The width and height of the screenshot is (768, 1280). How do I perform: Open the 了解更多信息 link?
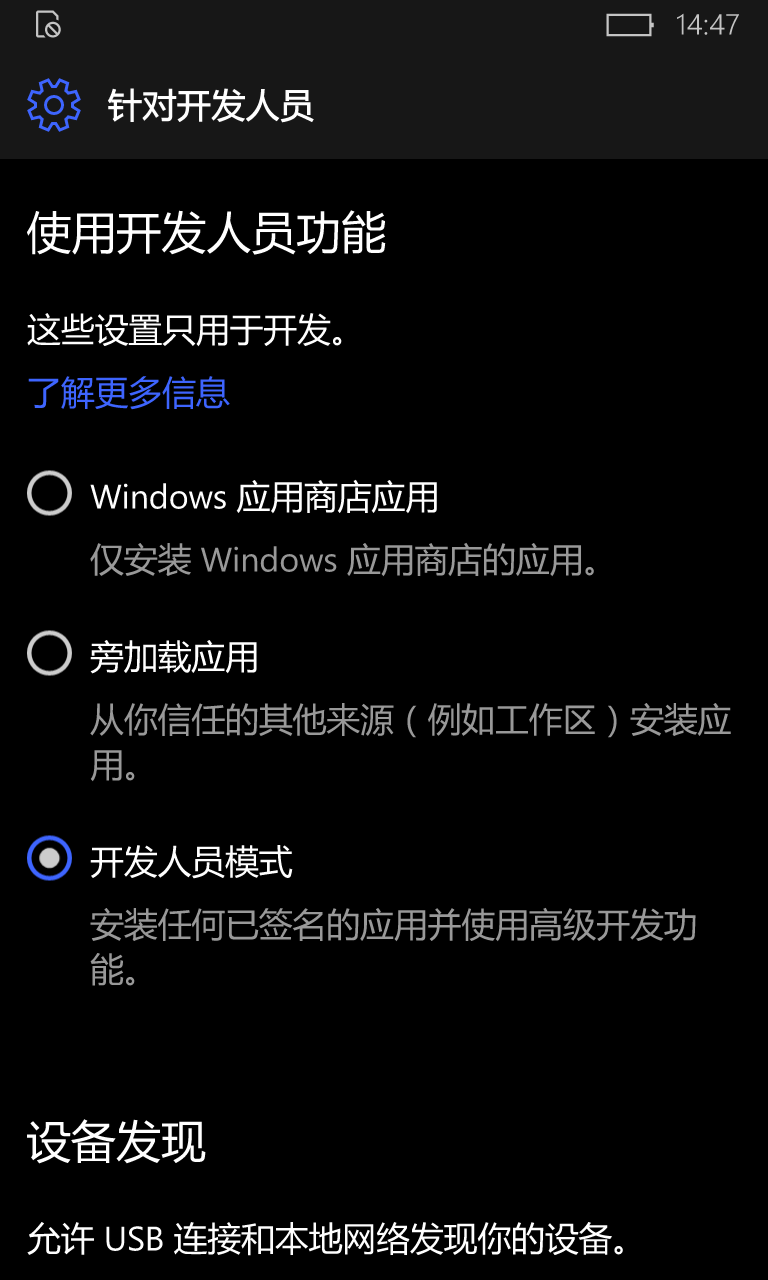click(129, 393)
